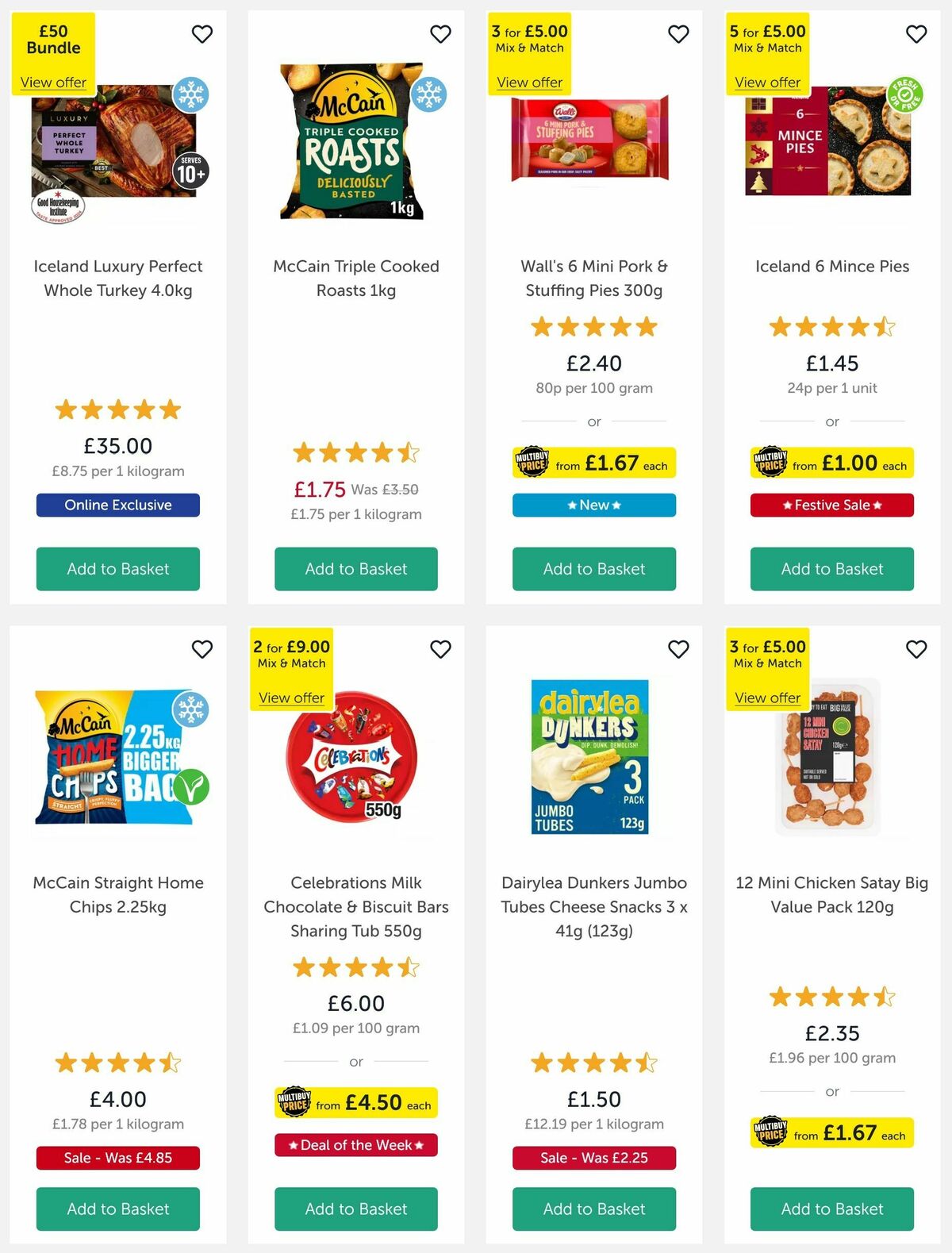Add Wall's Mini Pork & Stuffing Pies to basket
Viewport: 952px width, 1253px height.
pyautogui.click(x=593, y=568)
